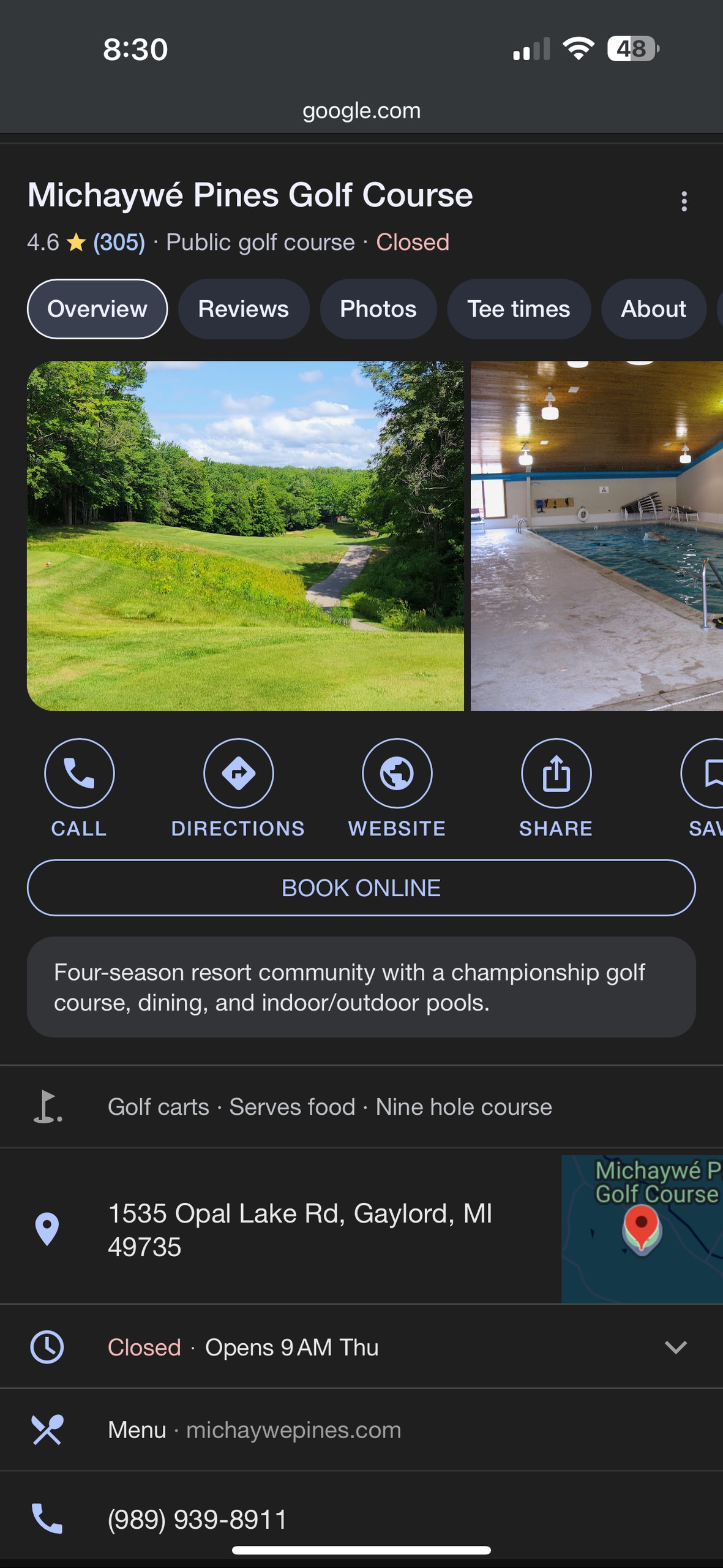Open the golf course fairway photo
This screenshot has width=723, height=1568.
[x=245, y=536]
